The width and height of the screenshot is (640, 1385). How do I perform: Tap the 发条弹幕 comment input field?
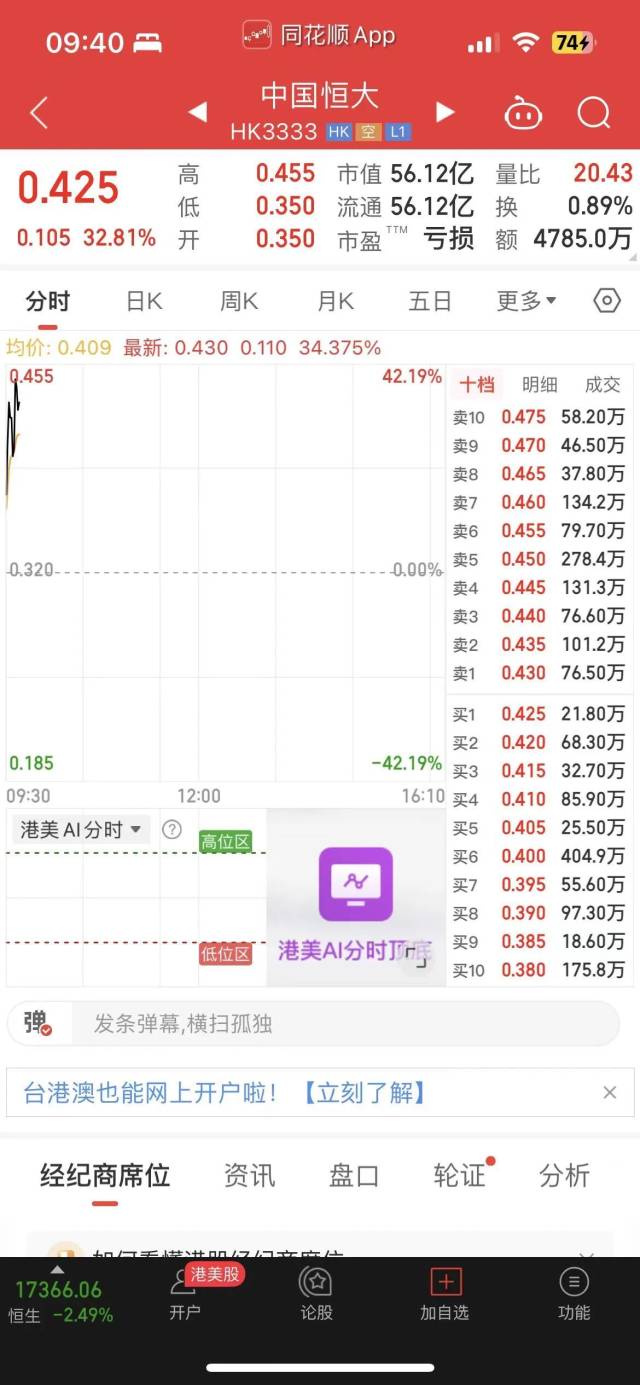[330, 1024]
